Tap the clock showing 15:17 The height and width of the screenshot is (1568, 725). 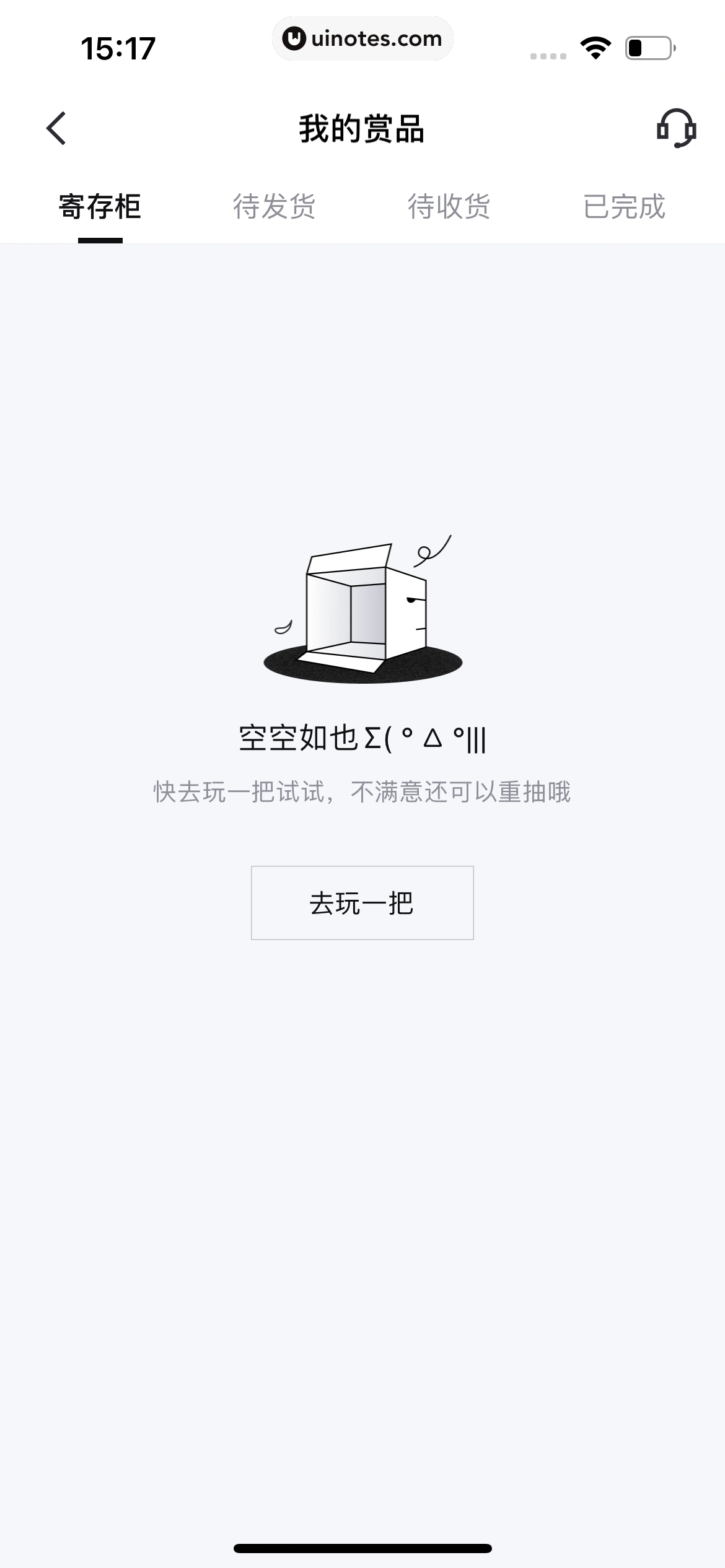pos(117,48)
